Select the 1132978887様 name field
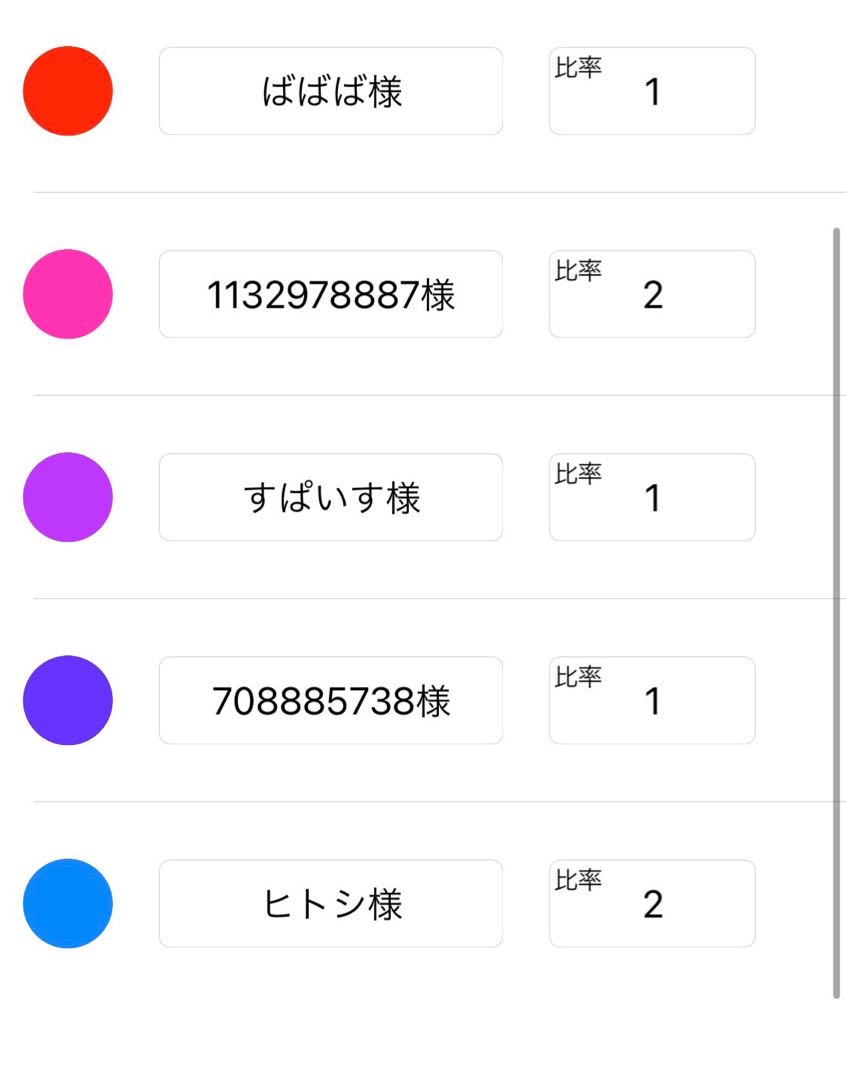 pos(330,294)
